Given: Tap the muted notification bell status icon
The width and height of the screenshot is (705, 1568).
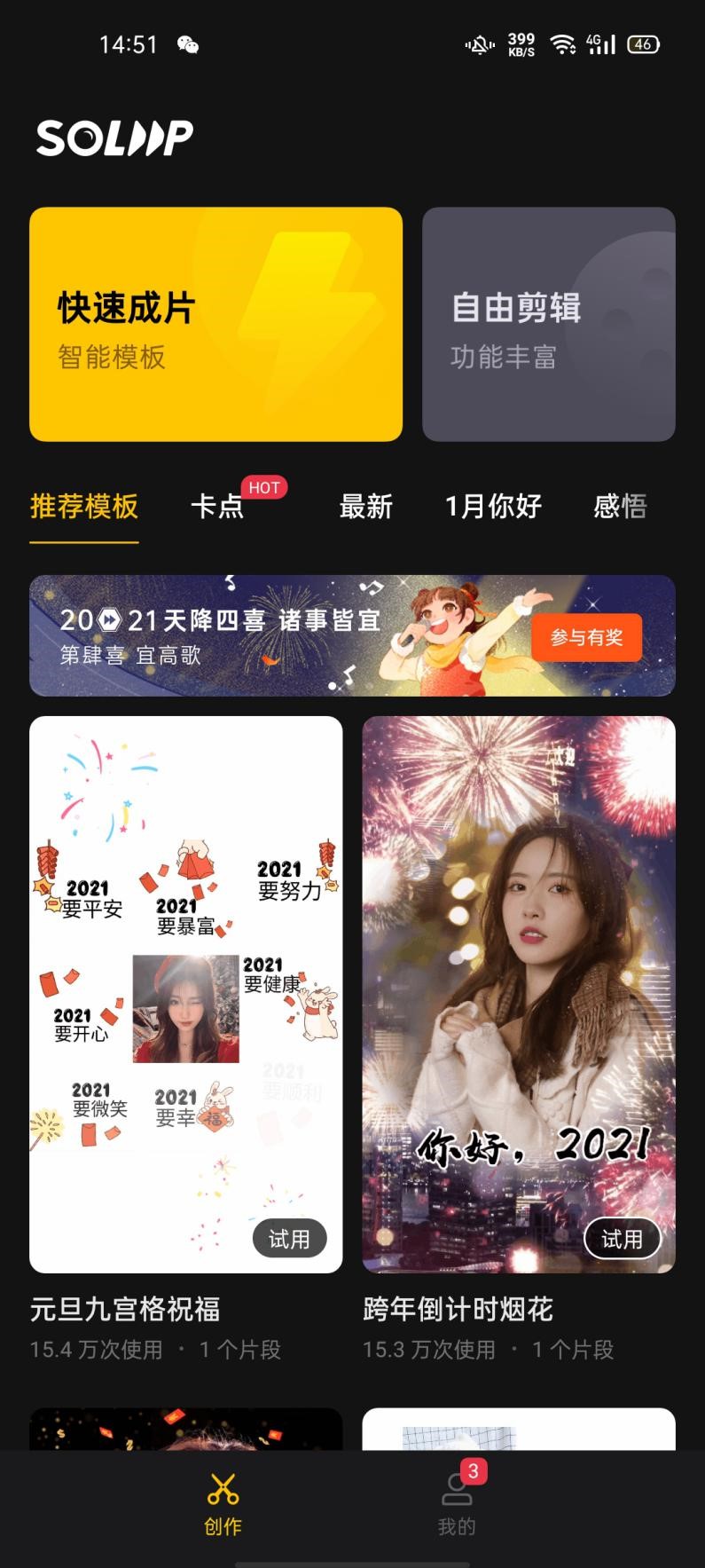Looking at the screenshot, I should [479, 44].
